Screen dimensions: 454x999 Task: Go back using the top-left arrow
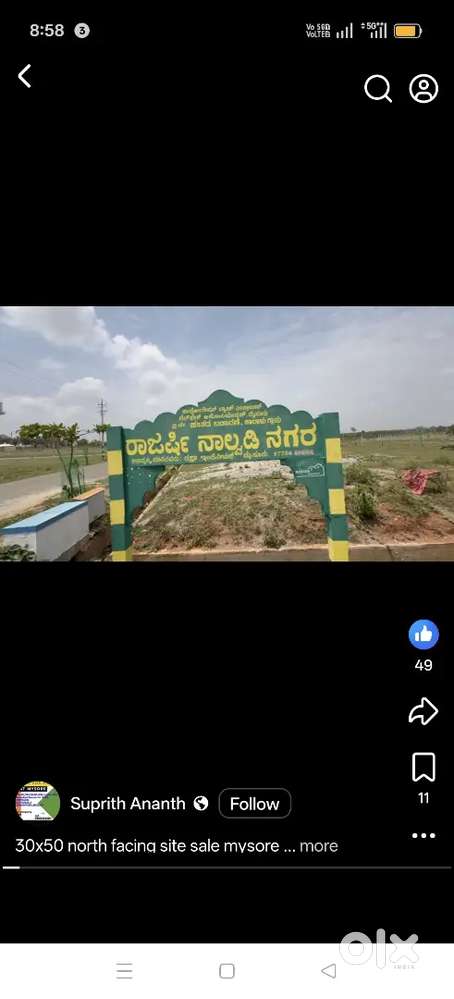24,76
